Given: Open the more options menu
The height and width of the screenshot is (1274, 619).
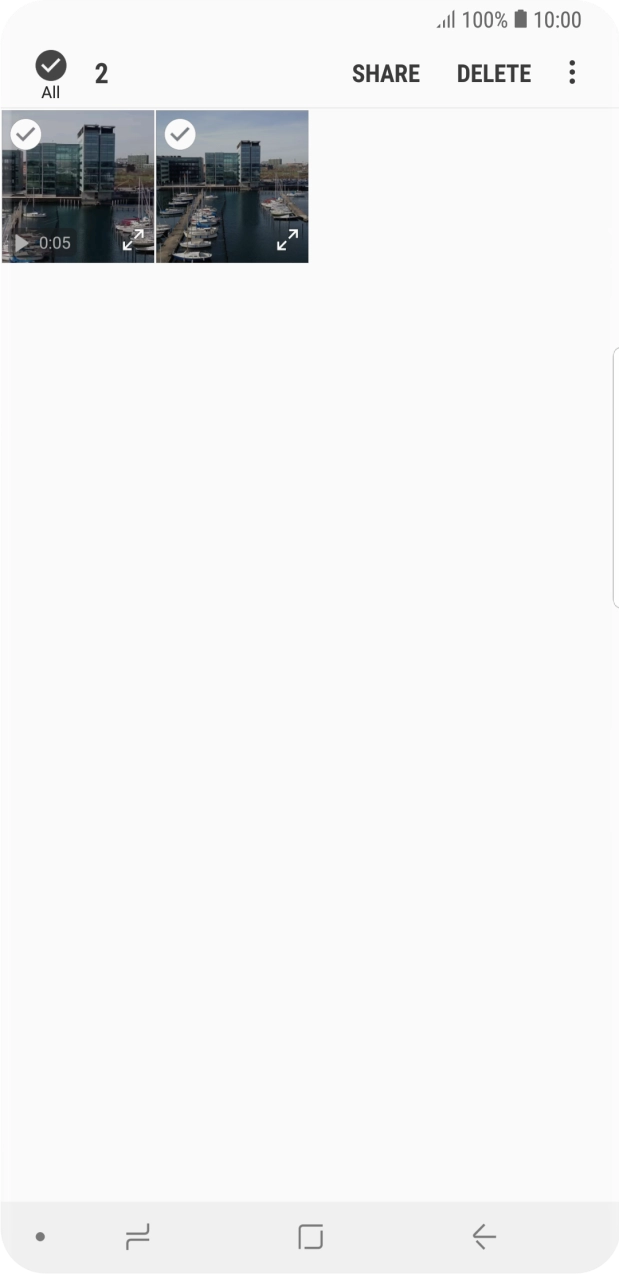Looking at the screenshot, I should pyautogui.click(x=572, y=72).
